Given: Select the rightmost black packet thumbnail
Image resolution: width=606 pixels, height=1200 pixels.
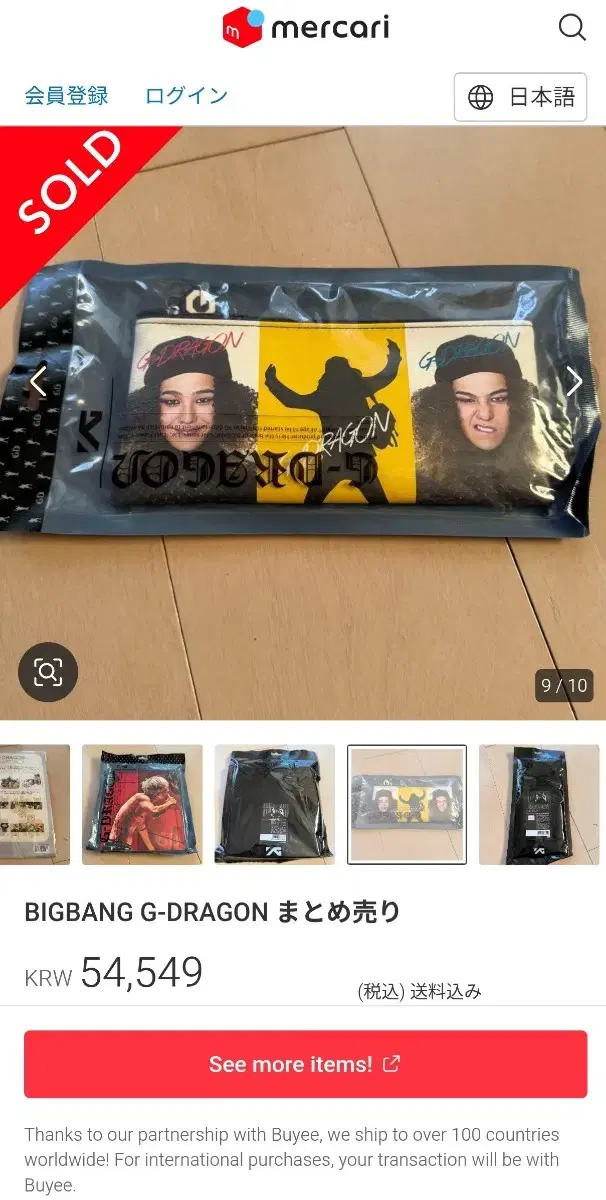Looking at the screenshot, I should click(539, 804).
